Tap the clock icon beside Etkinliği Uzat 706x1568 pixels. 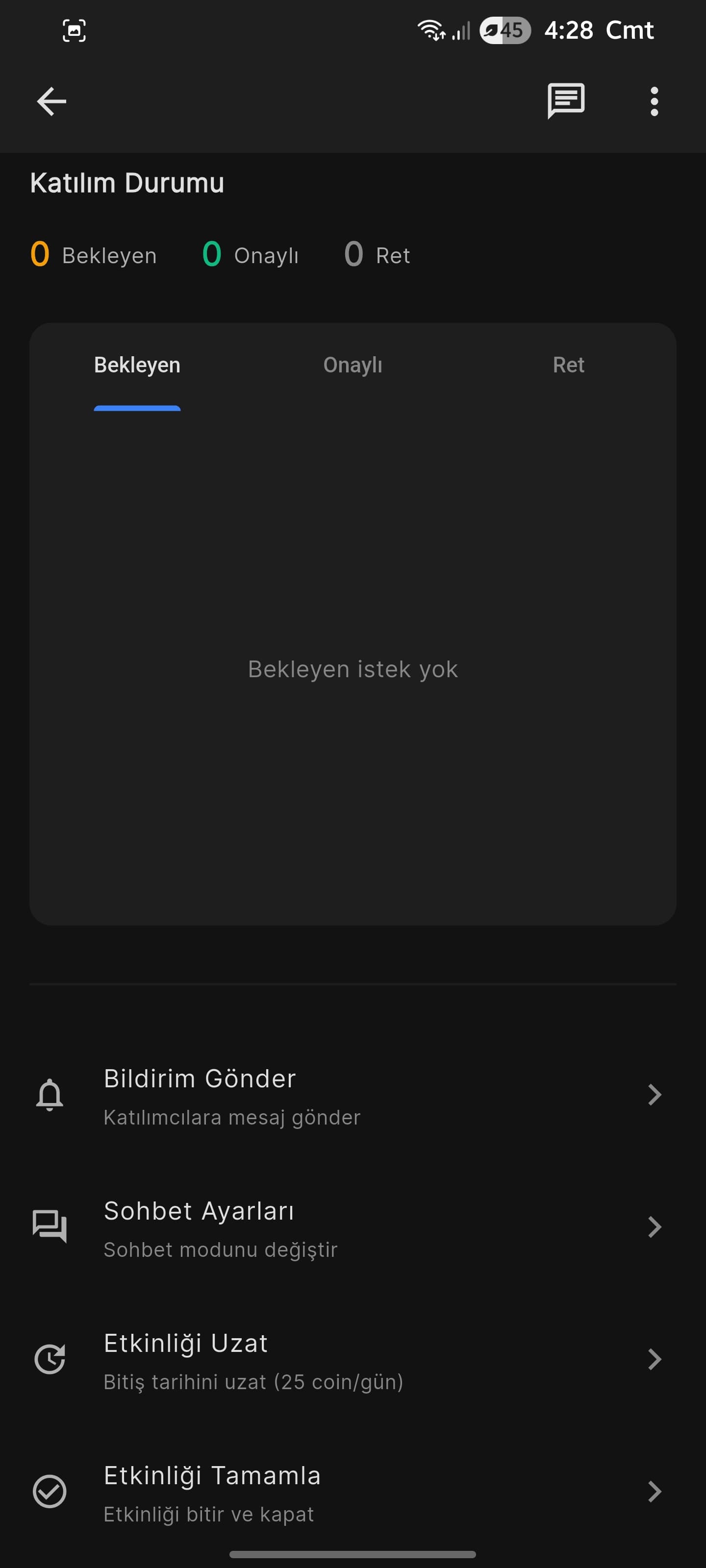(50, 1359)
